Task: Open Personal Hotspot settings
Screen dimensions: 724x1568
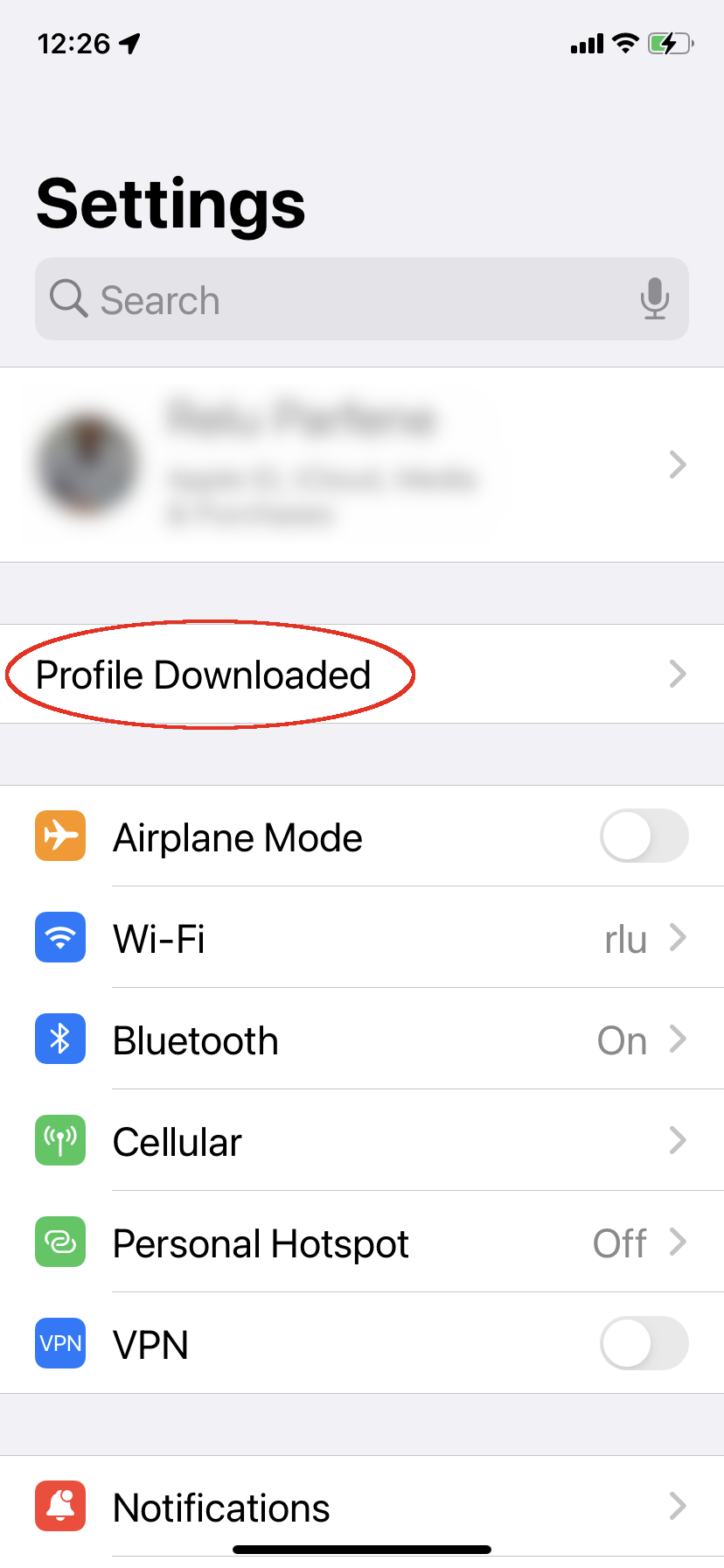Action: (x=362, y=1242)
